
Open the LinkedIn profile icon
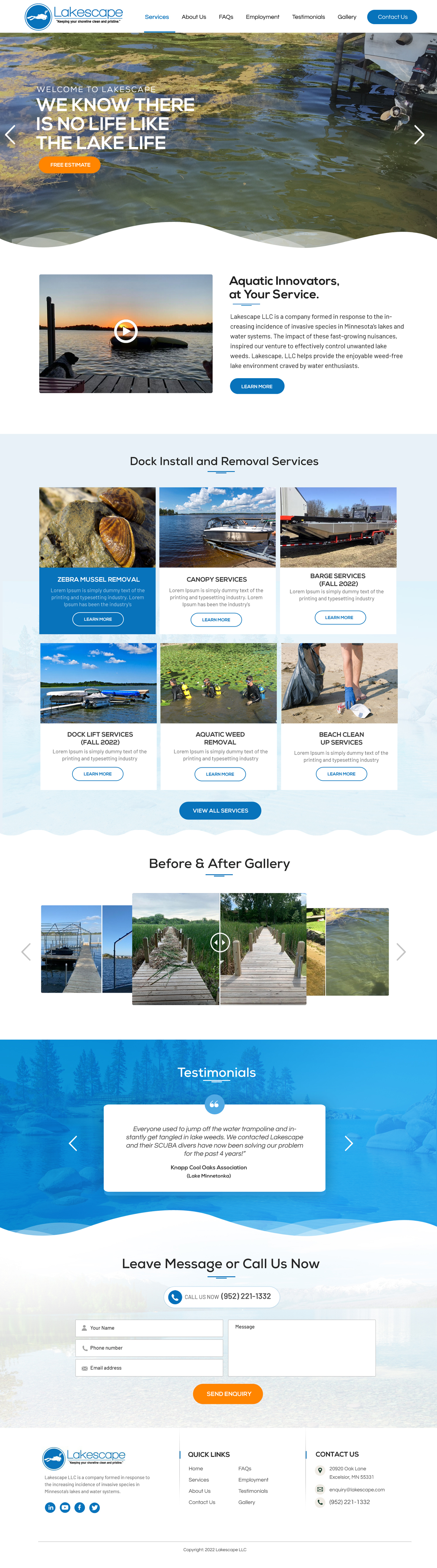[x=51, y=1508]
